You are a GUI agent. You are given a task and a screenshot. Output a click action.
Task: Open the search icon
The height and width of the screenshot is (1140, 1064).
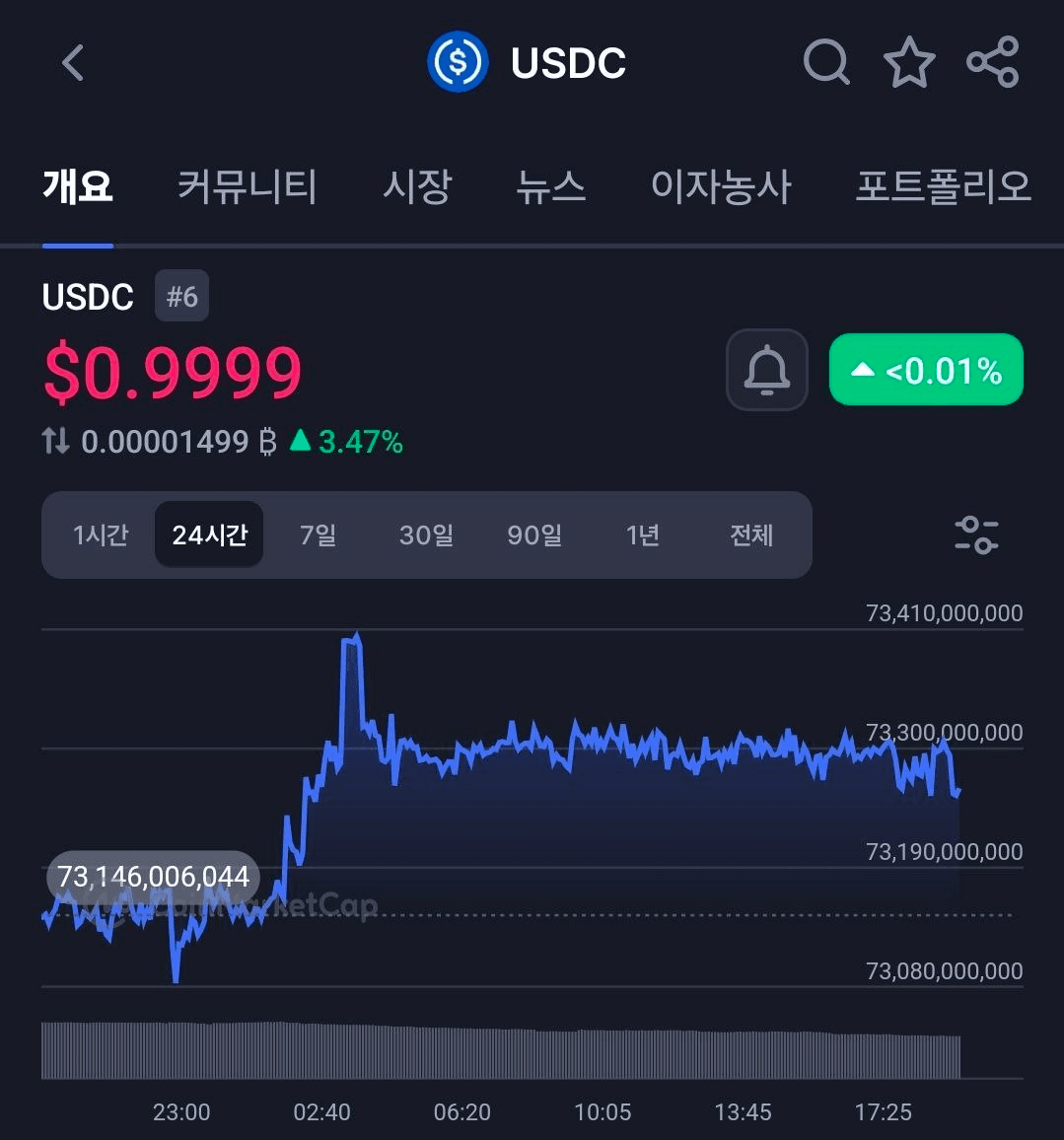(826, 61)
